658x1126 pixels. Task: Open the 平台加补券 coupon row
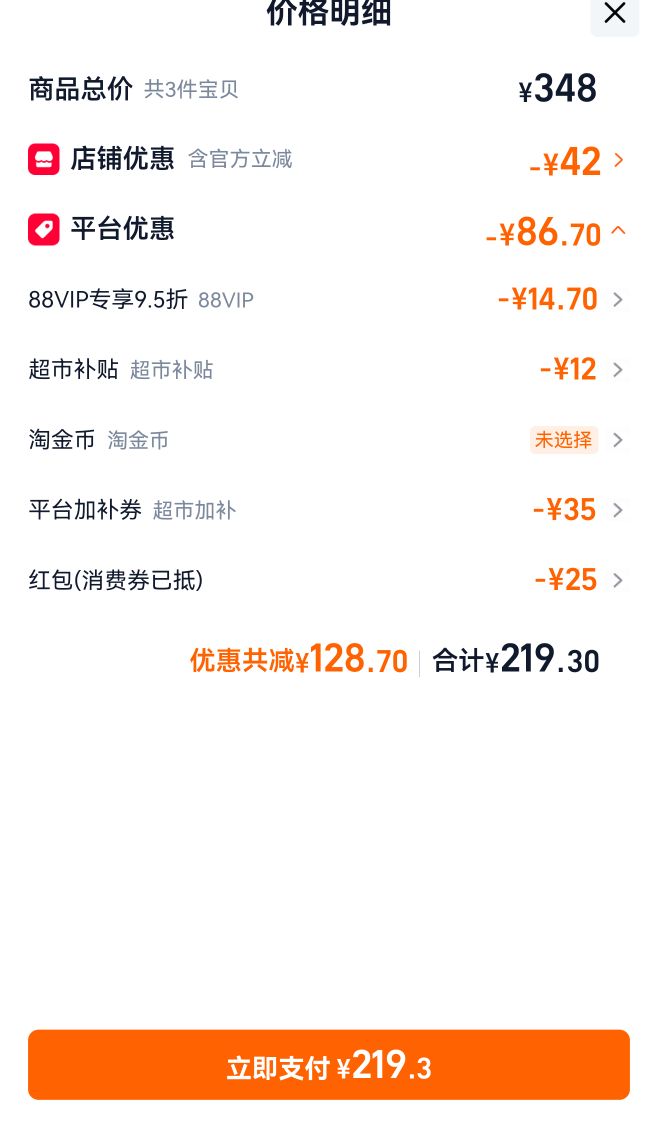click(x=329, y=510)
